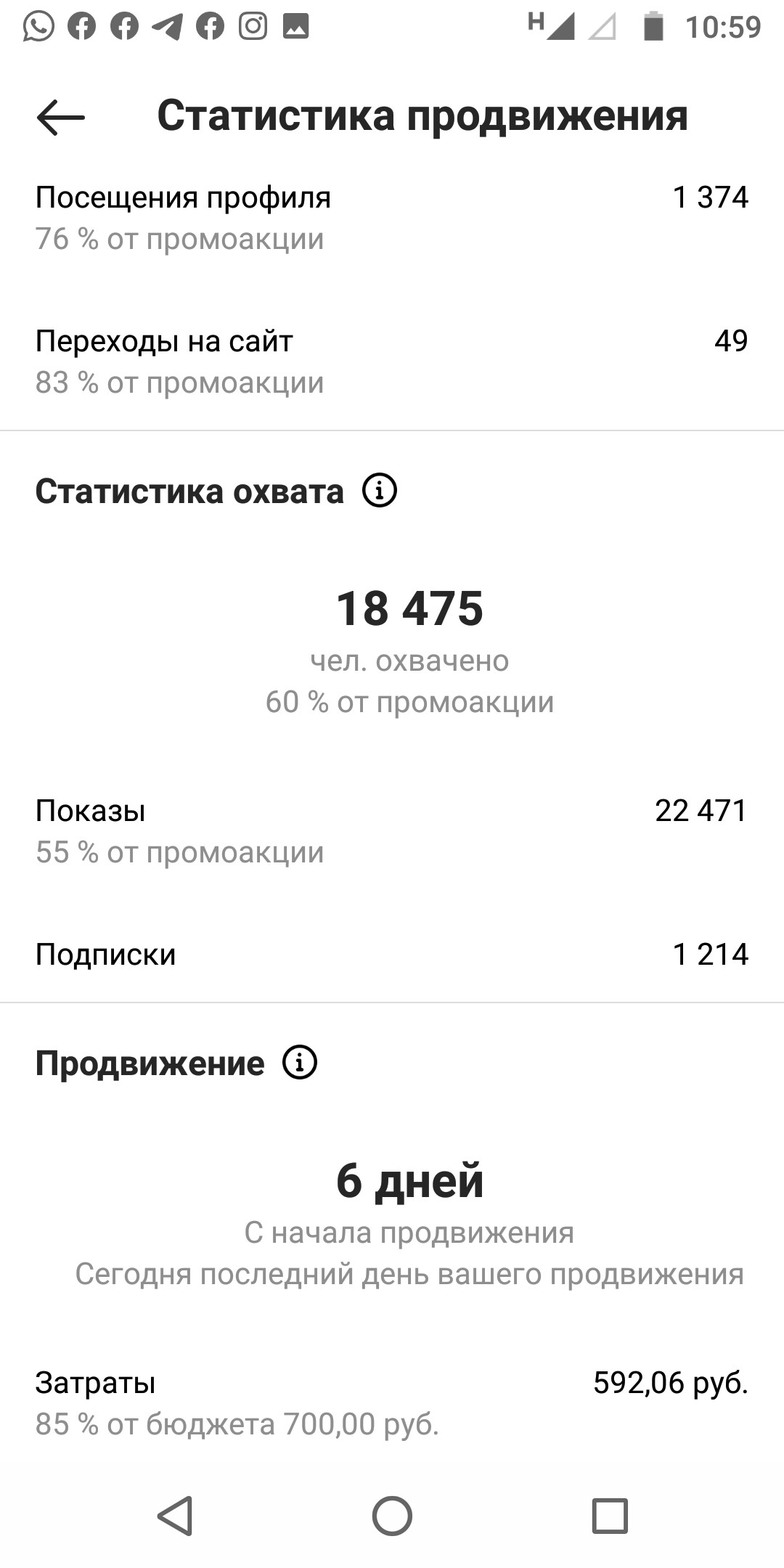Tap the system home button
Viewport: 784px width, 1568px height.
point(392,1516)
